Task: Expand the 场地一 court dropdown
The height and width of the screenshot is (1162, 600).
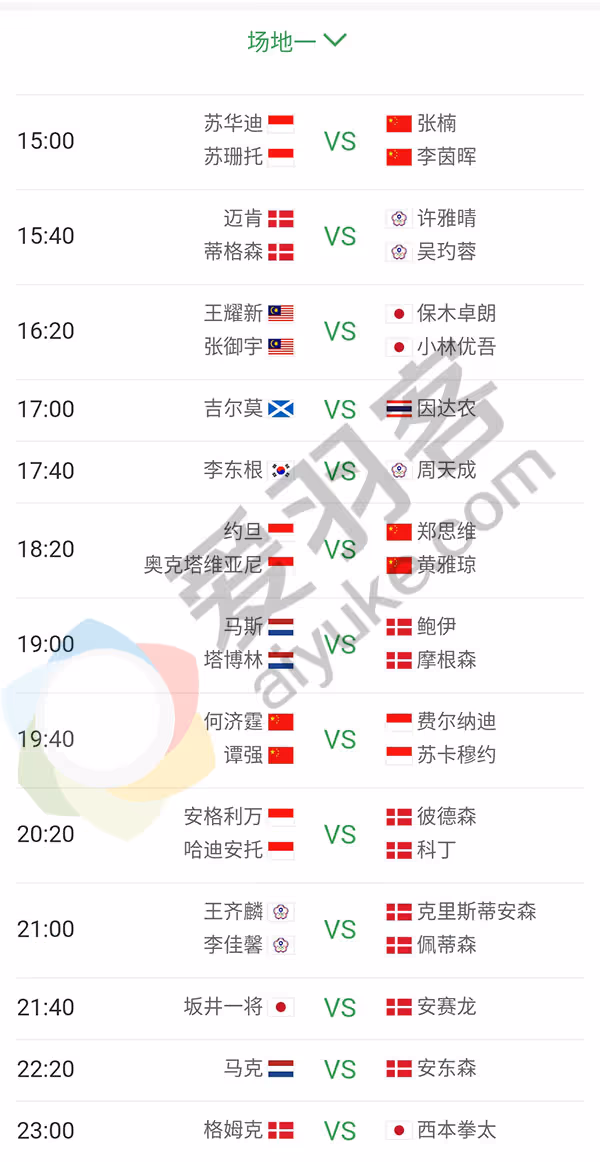Action: pyautogui.click(x=296, y=41)
